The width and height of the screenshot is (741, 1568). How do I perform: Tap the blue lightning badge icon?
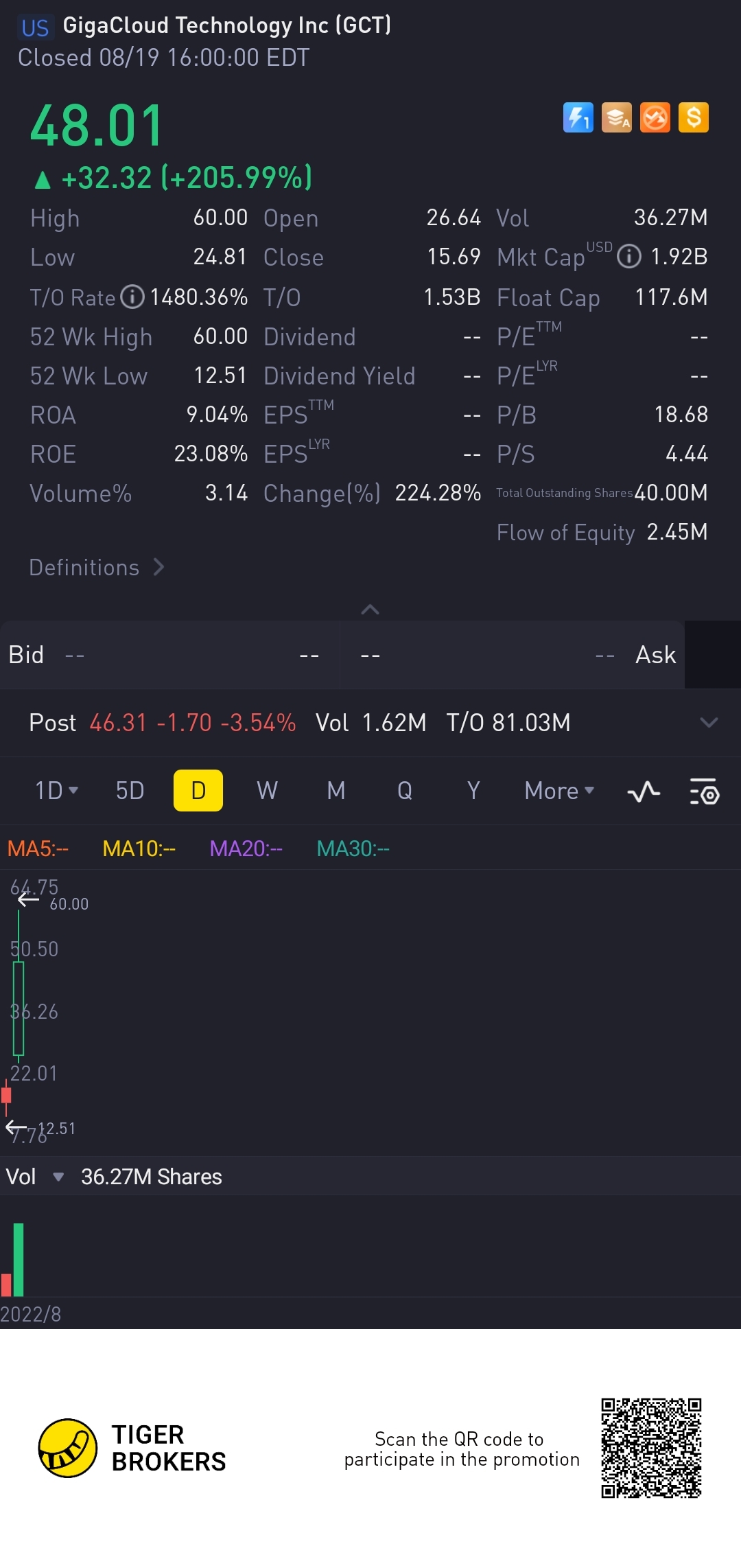pos(578,117)
